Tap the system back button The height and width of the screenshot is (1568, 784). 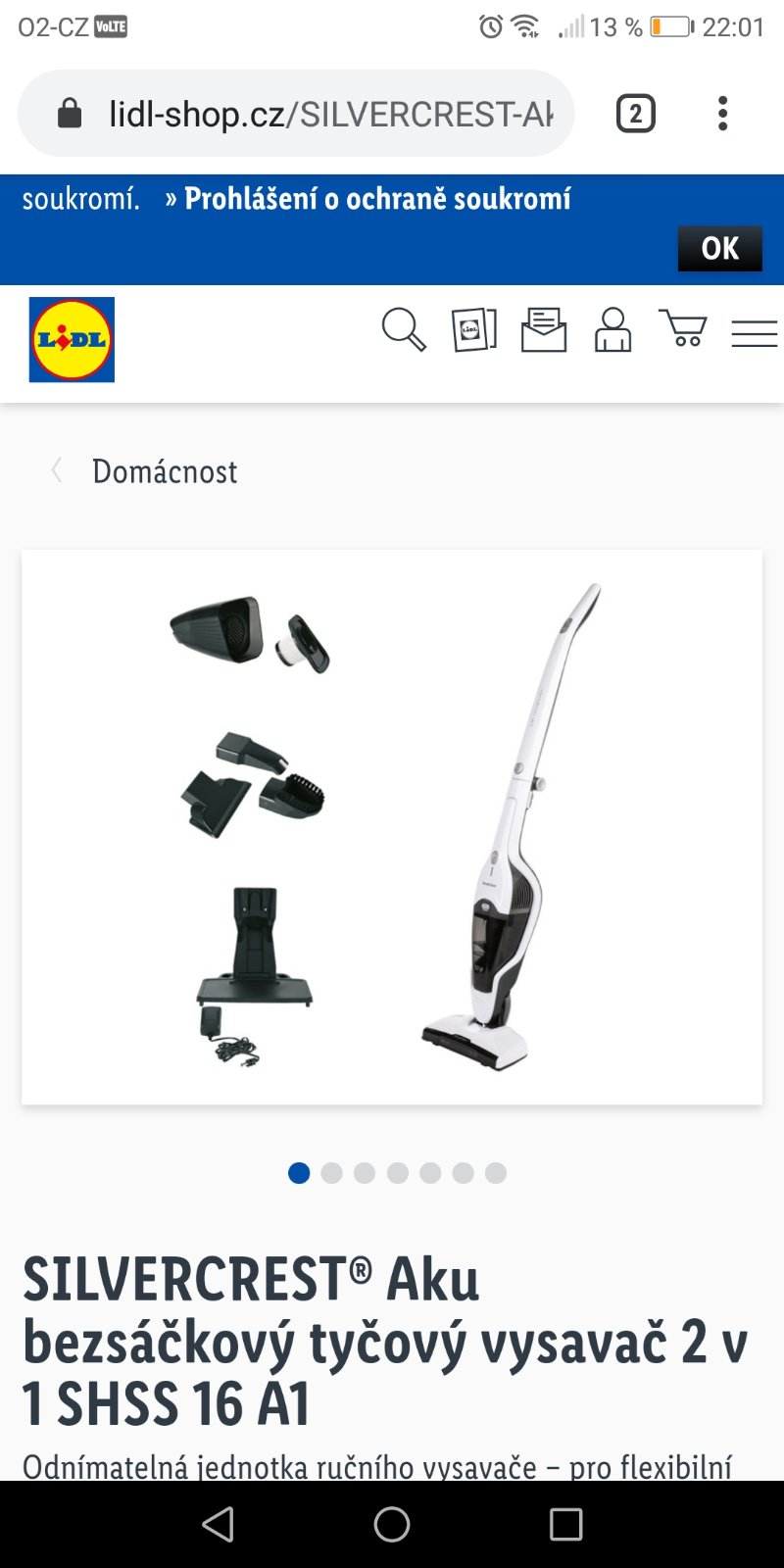click(x=218, y=1524)
